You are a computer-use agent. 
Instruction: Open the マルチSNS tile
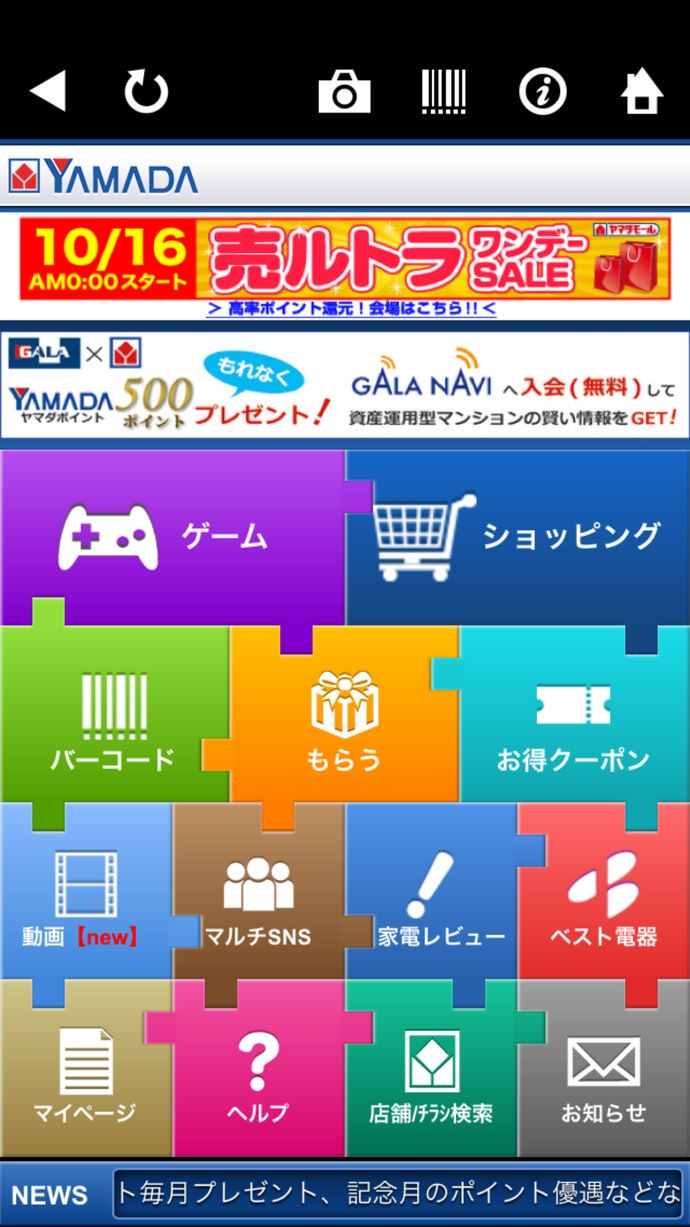258,892
